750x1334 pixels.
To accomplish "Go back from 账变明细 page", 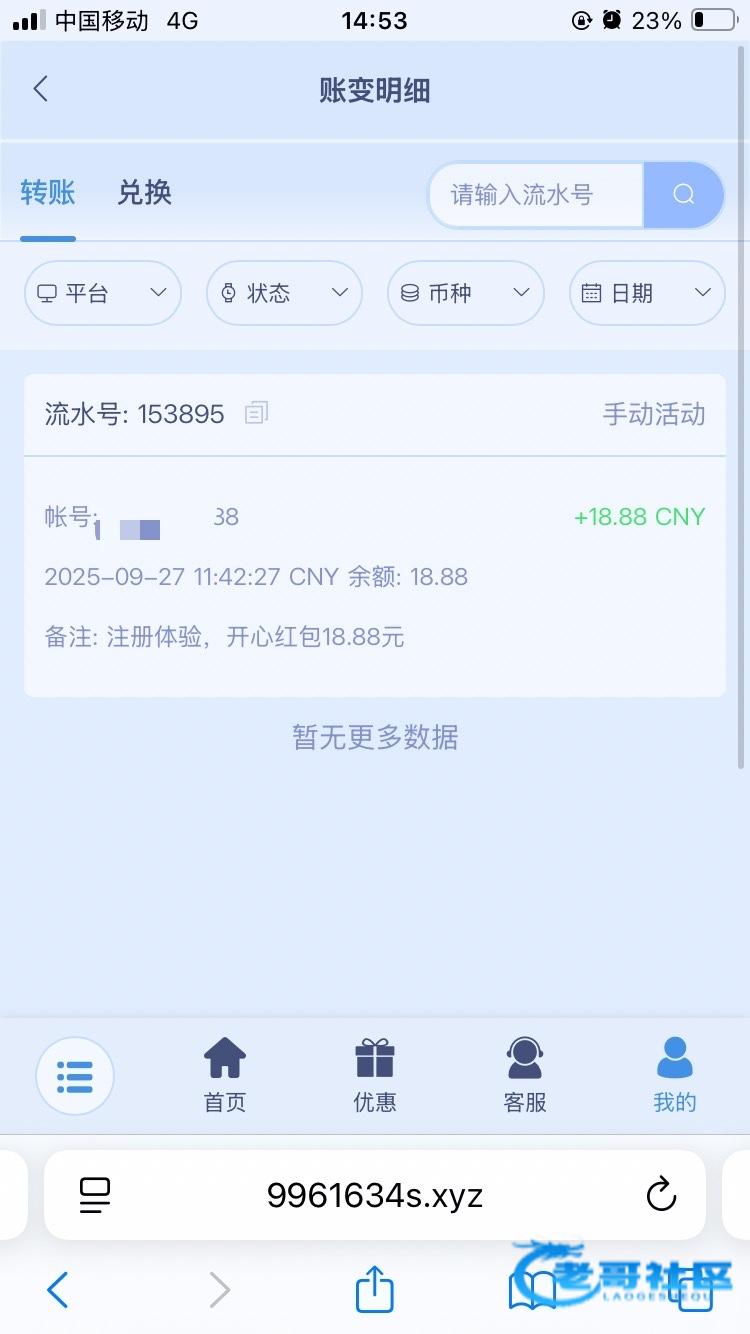I will point(41,89).
